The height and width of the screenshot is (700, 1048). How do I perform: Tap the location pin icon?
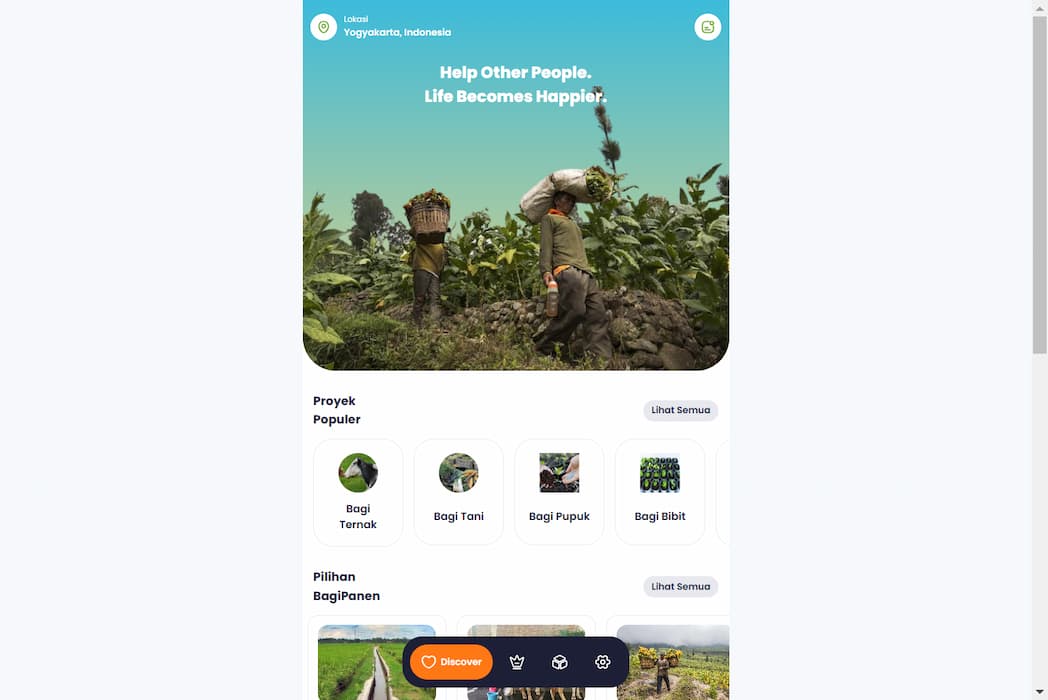point(323,27)
